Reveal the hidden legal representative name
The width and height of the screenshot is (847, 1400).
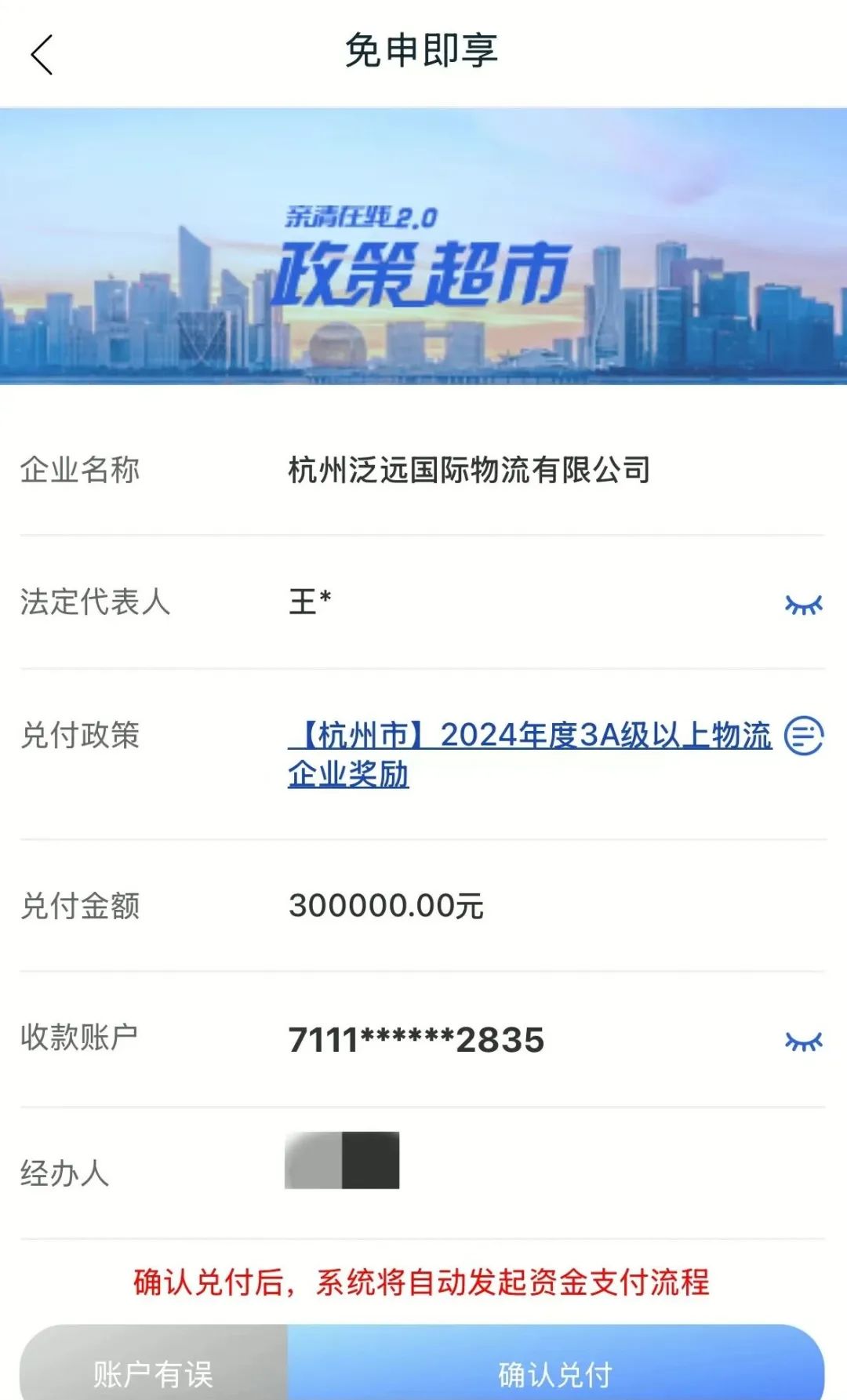(x=804, y=605)
